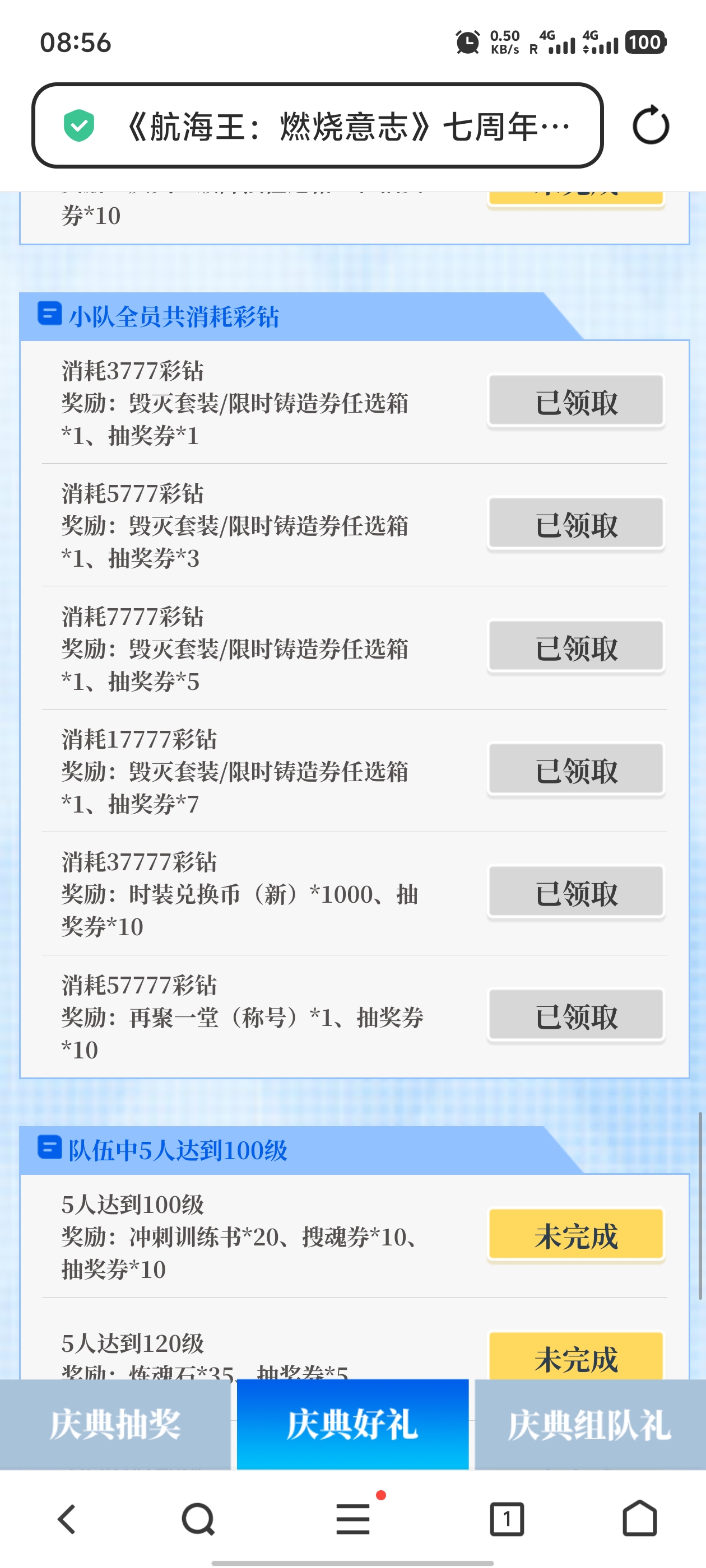The image size is (706, 1568).
Task: Tap 已领取 for the 消耗3777彩钻 reward
Action: (575, 402)
